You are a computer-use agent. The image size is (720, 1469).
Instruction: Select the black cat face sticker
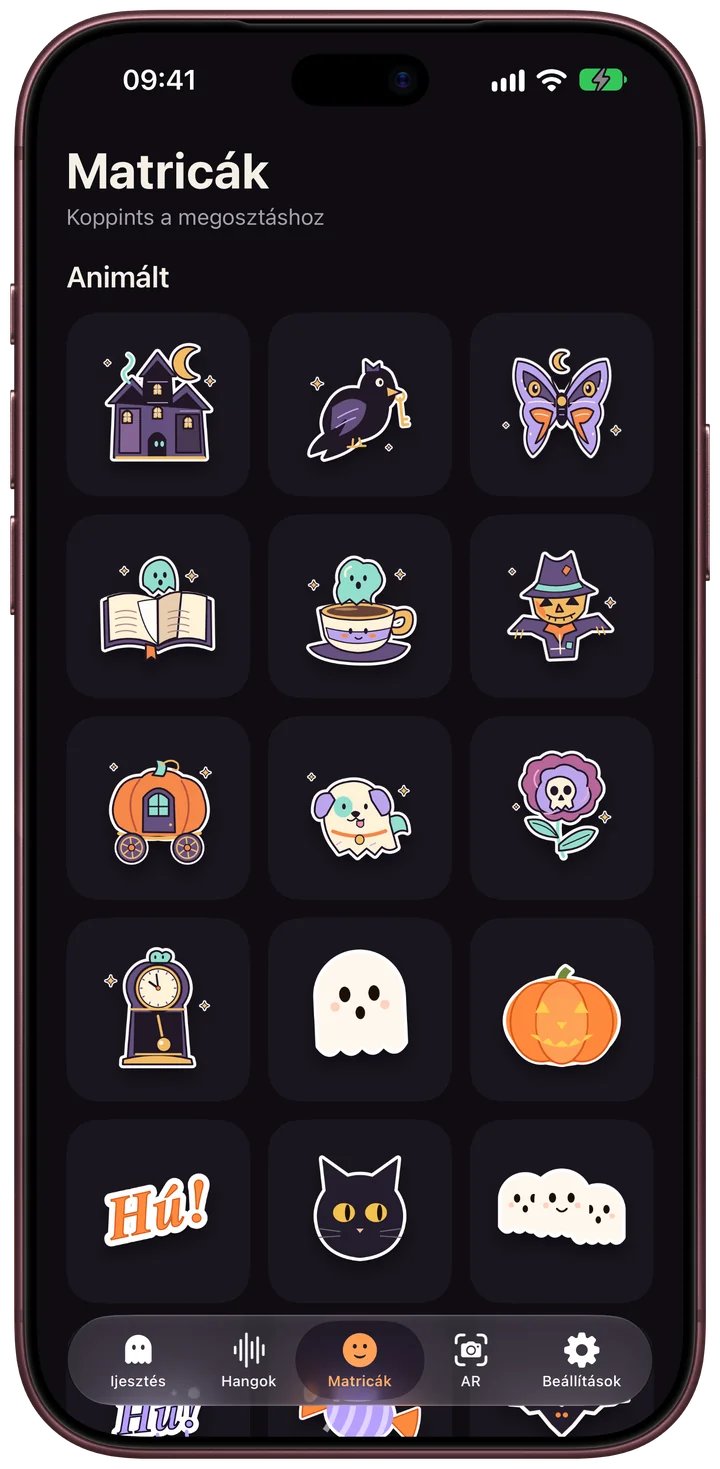pyautogui.click(x=360, y=1211)
